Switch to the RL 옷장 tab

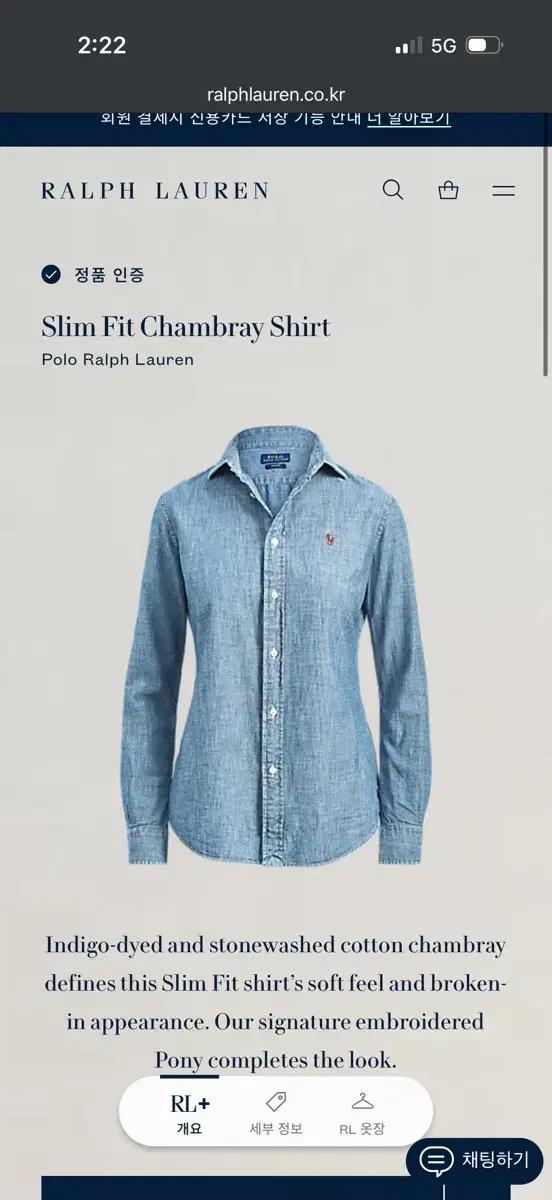click(362, 1115)
